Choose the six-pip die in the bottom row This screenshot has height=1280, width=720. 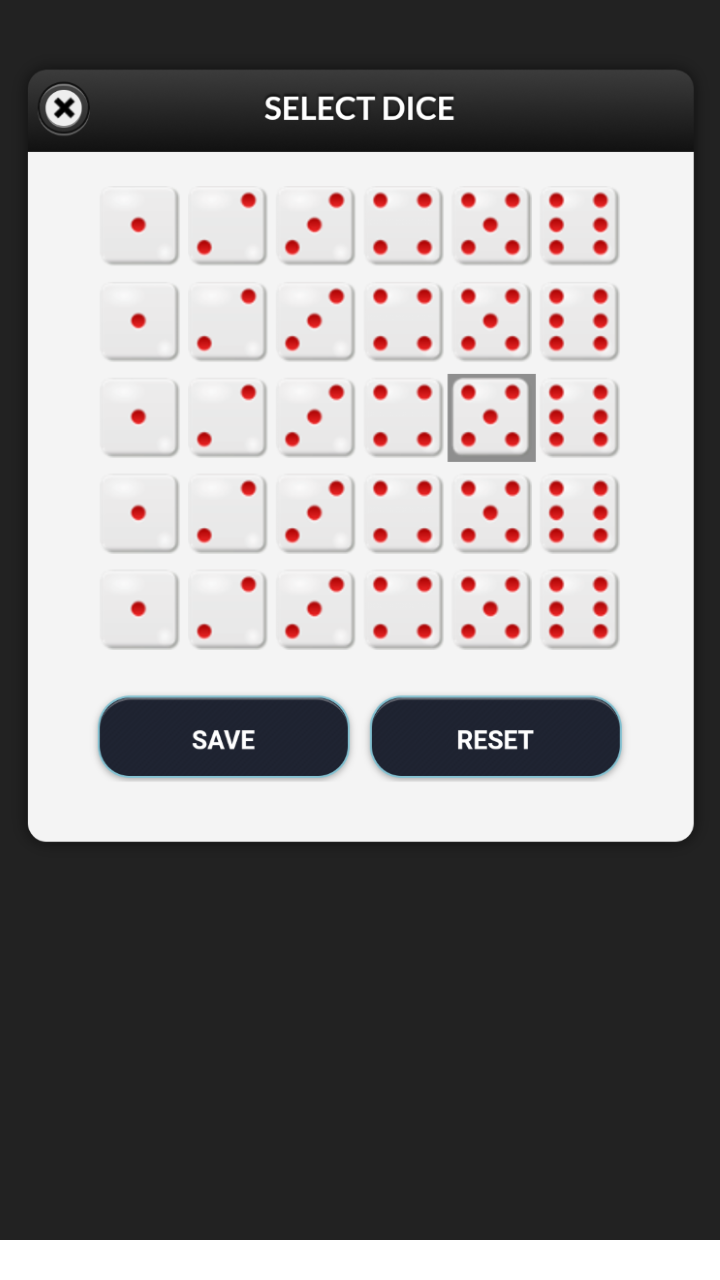pyautogui.click(x=578, y=609)
